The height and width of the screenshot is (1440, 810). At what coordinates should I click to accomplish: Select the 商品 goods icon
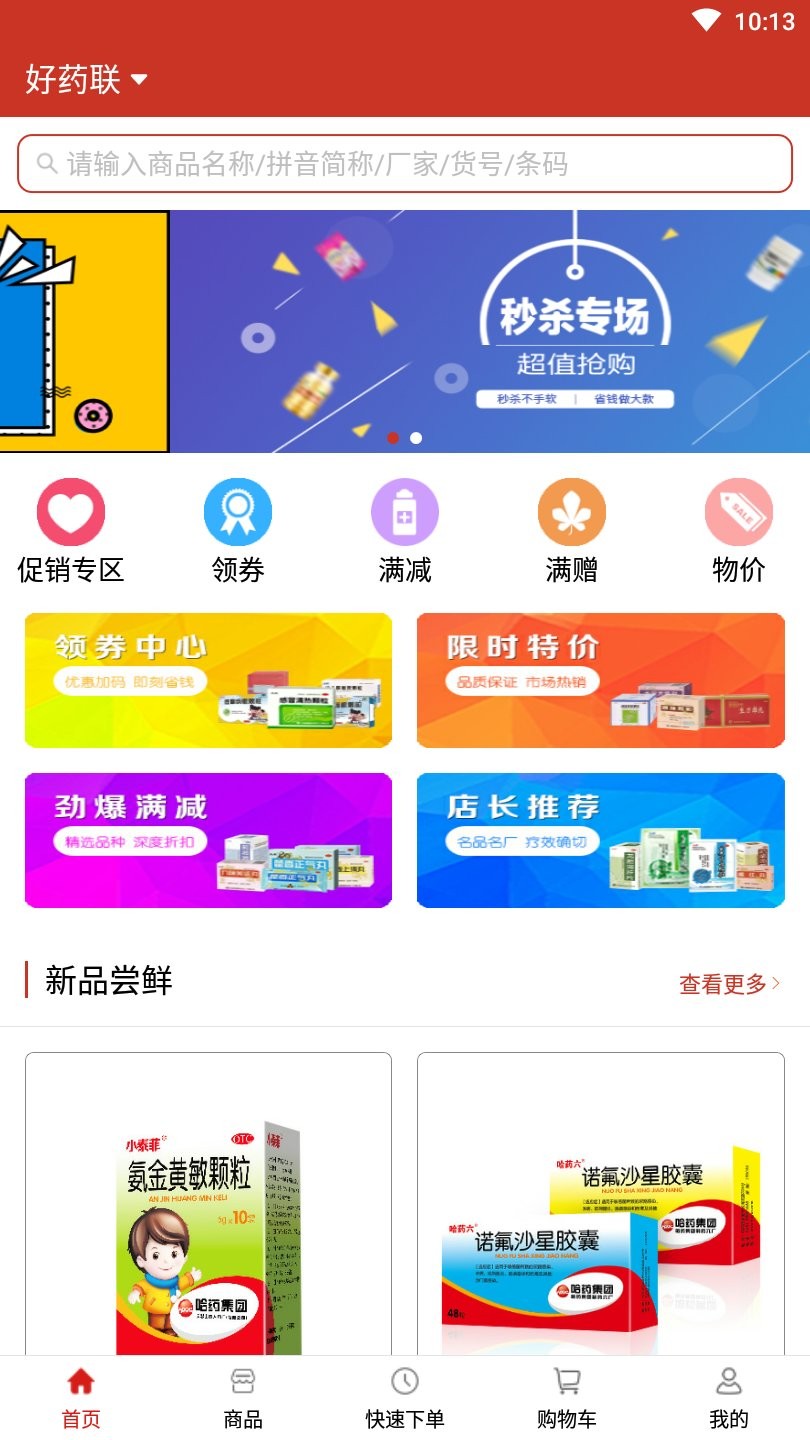[240, 1381]
